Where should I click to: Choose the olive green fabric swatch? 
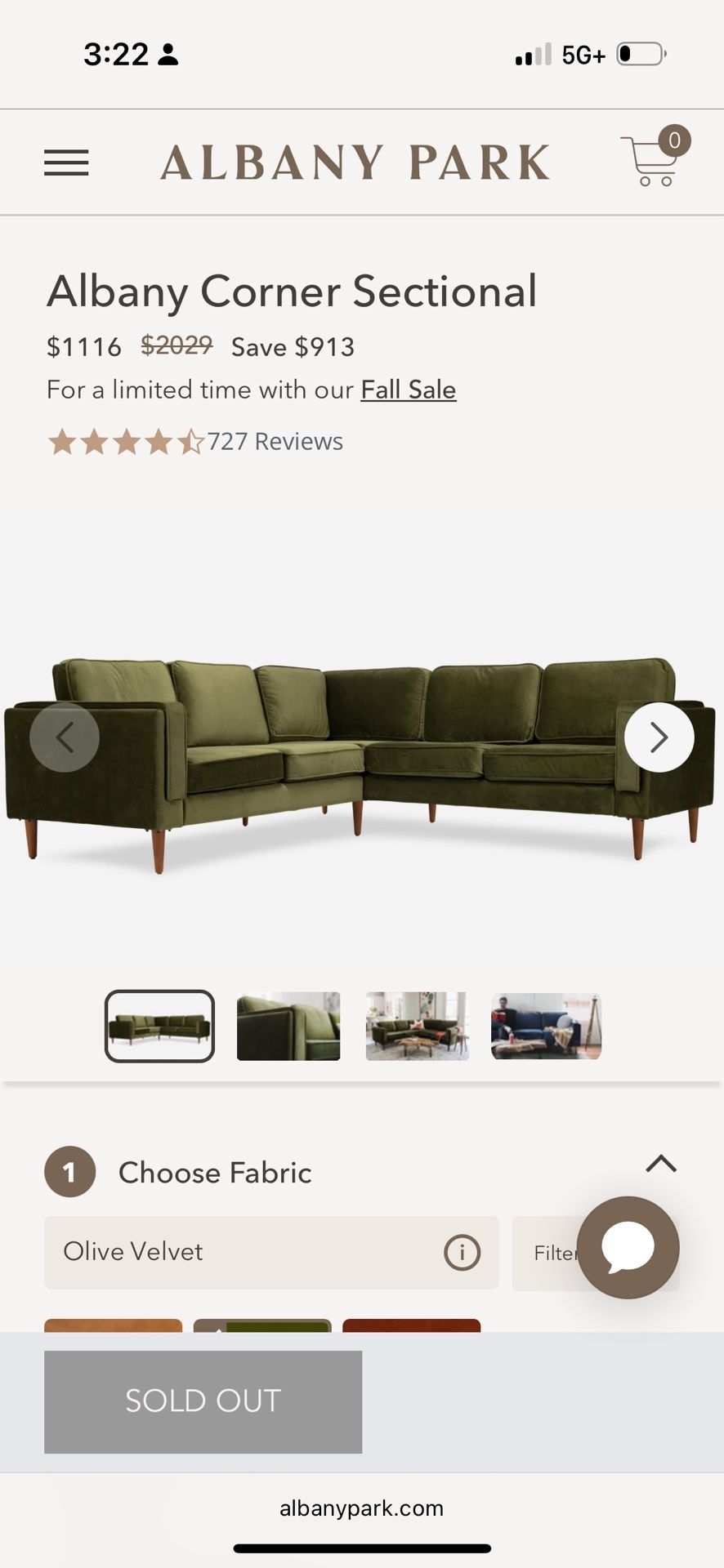coord(262,1325)
